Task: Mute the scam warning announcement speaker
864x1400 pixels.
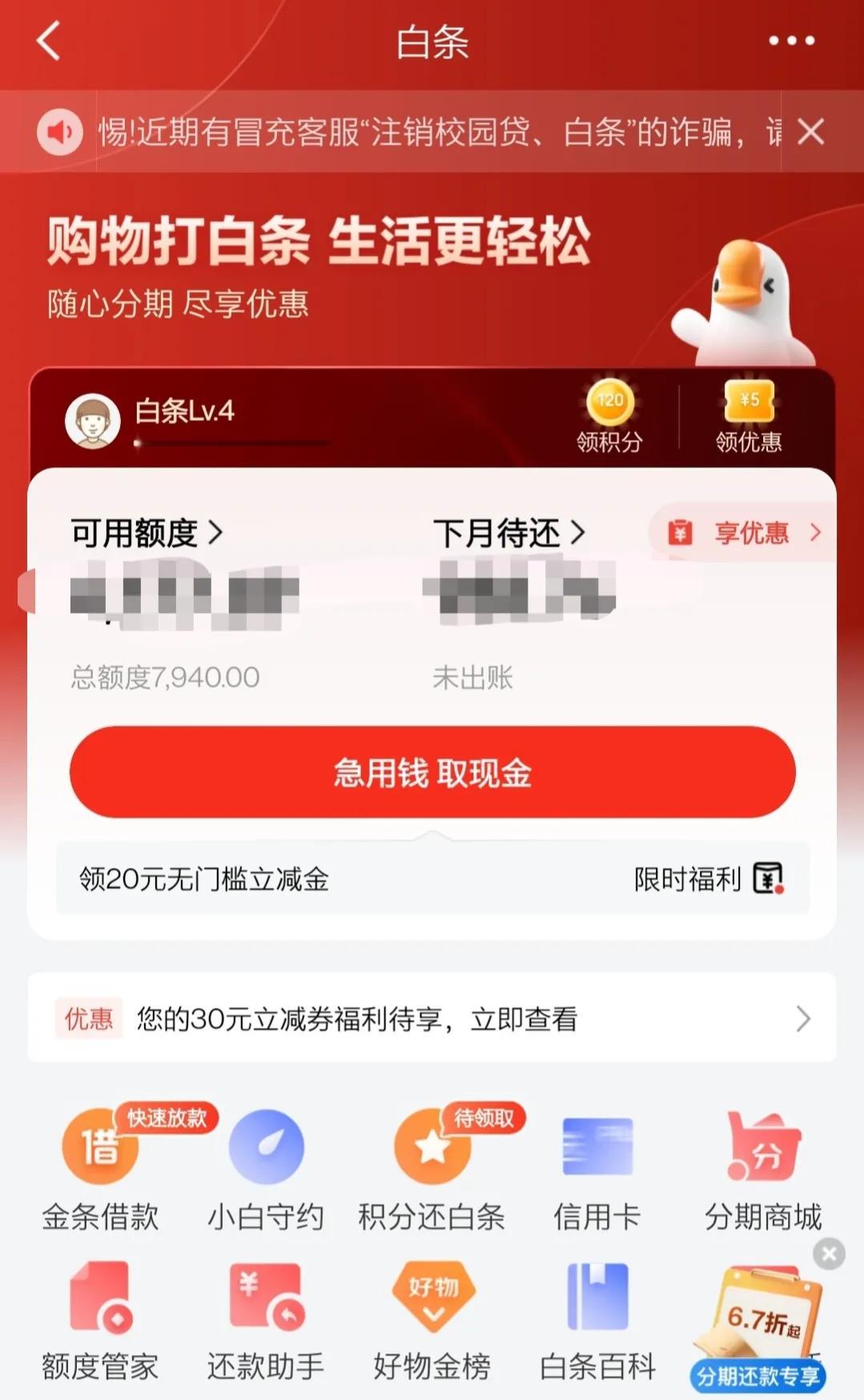Action: [58, 132]
